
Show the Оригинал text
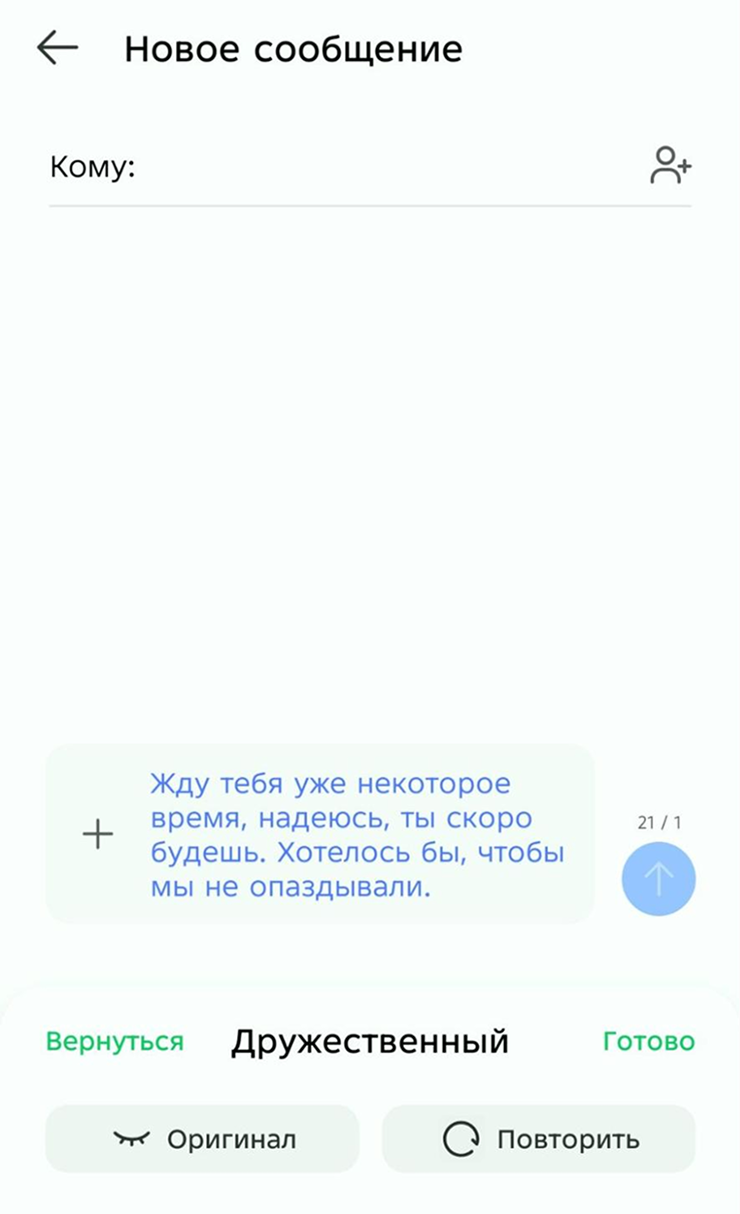pos(202,1138)
